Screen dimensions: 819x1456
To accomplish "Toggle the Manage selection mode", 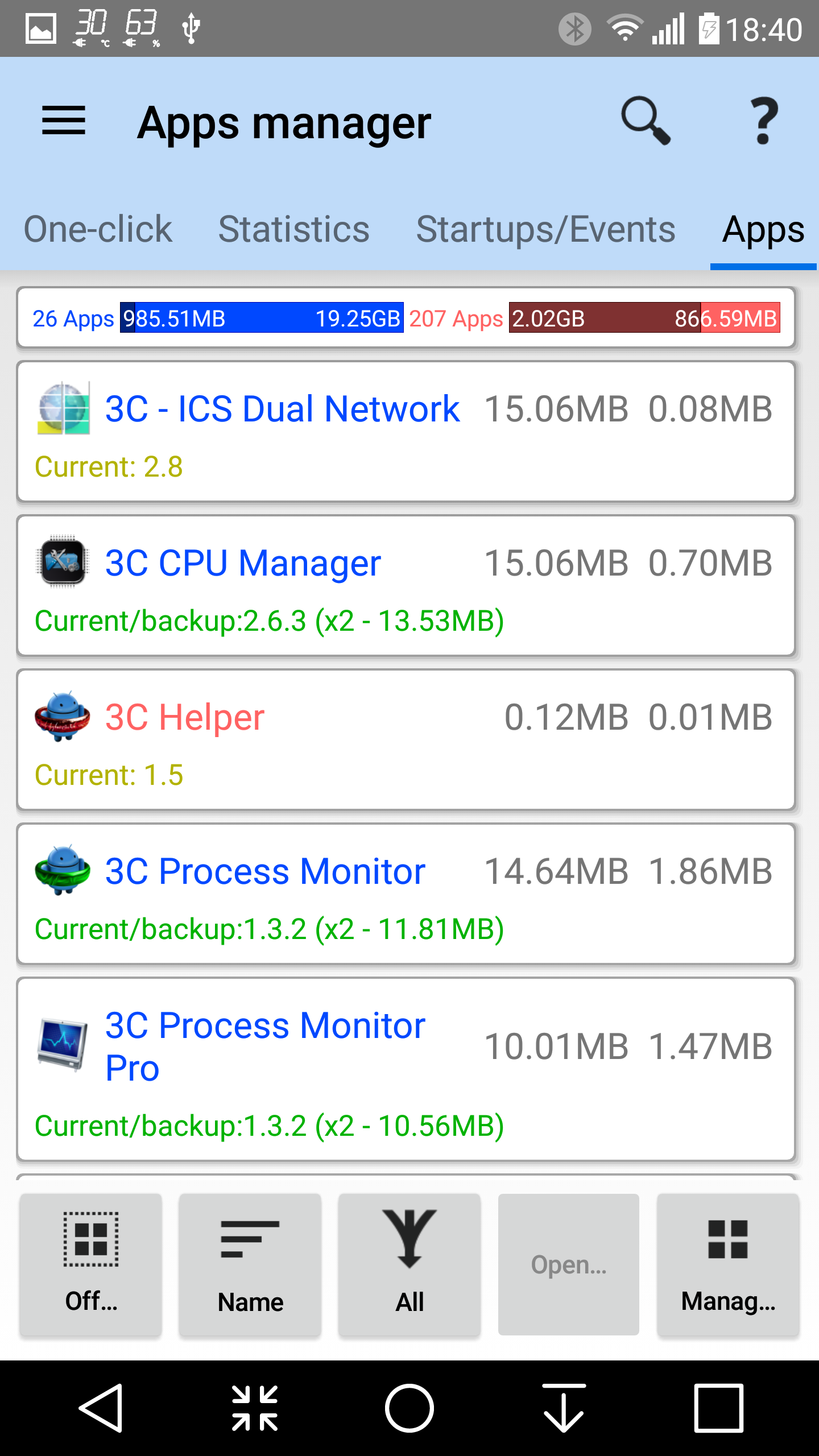I will pos(728,1264).
